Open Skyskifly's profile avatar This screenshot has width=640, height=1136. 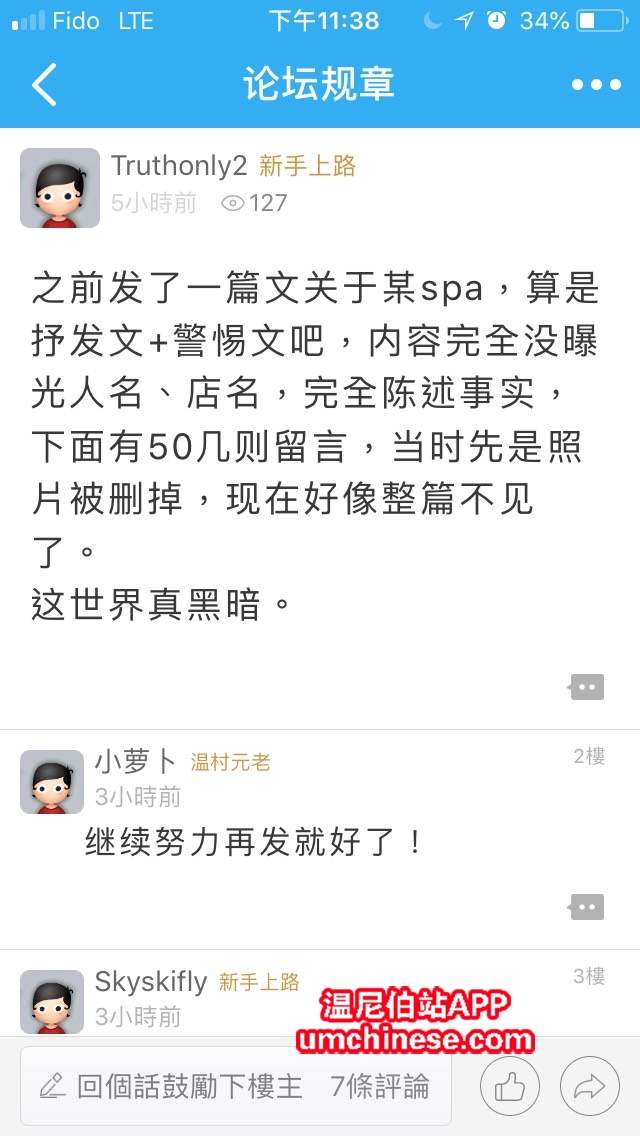click(x=52, y=1001)
